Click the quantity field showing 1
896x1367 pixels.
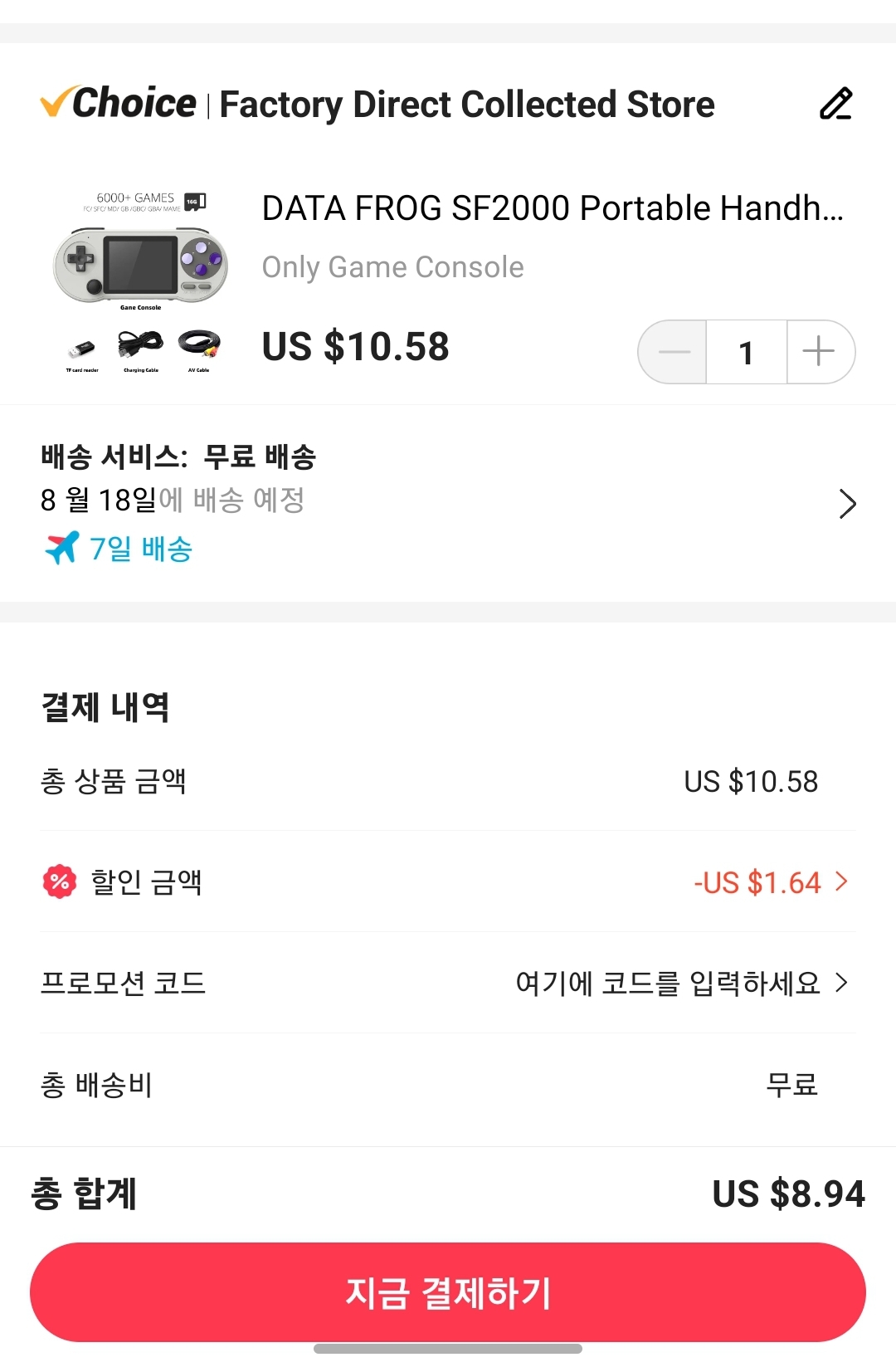746,352
